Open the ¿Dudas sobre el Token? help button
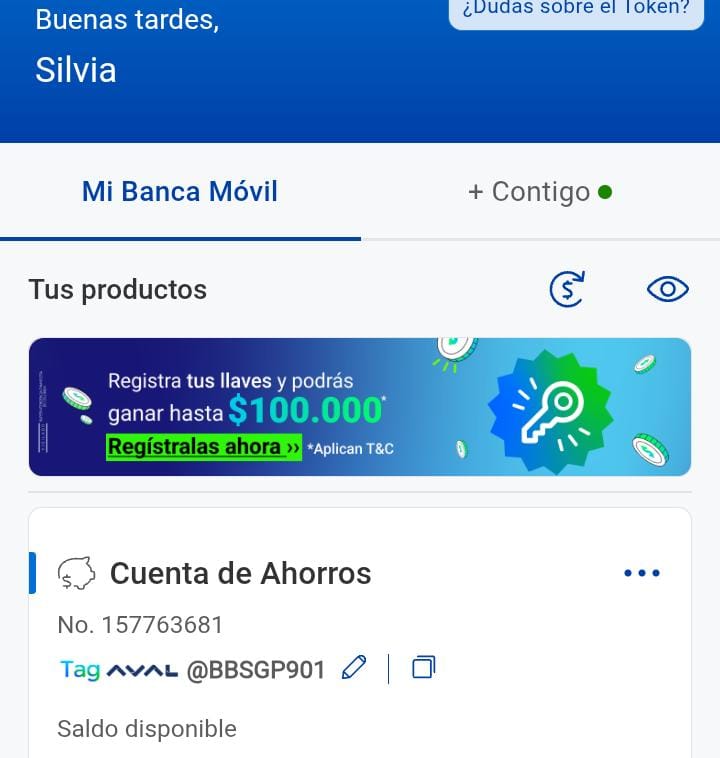Screen dimensions: 720x758 [576, 10]
